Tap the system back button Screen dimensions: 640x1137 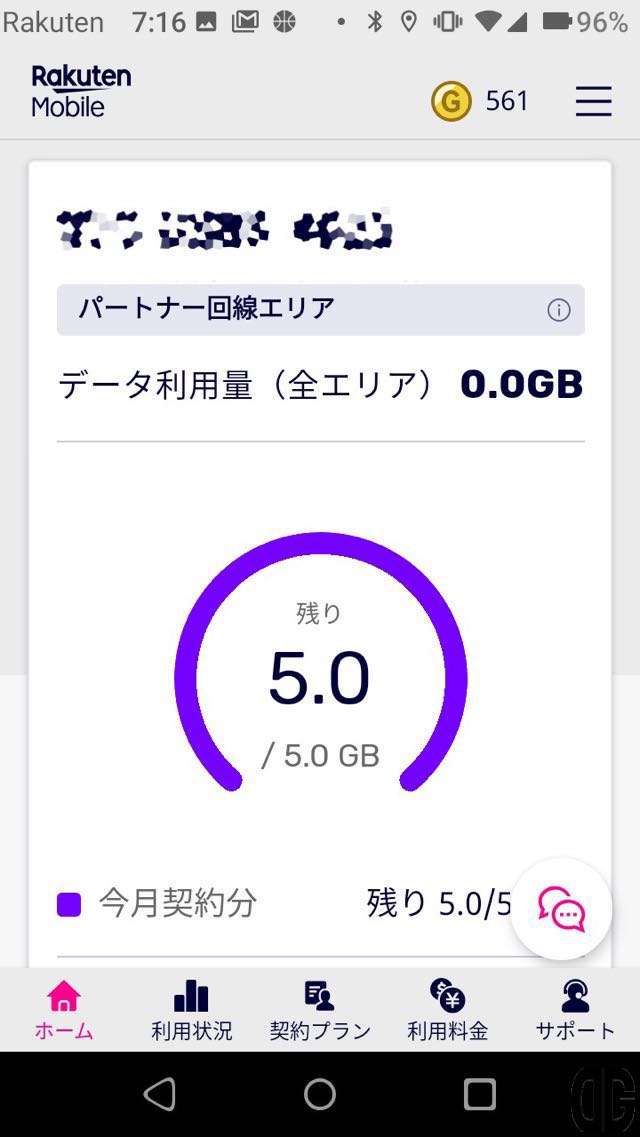coord(159,1093)
